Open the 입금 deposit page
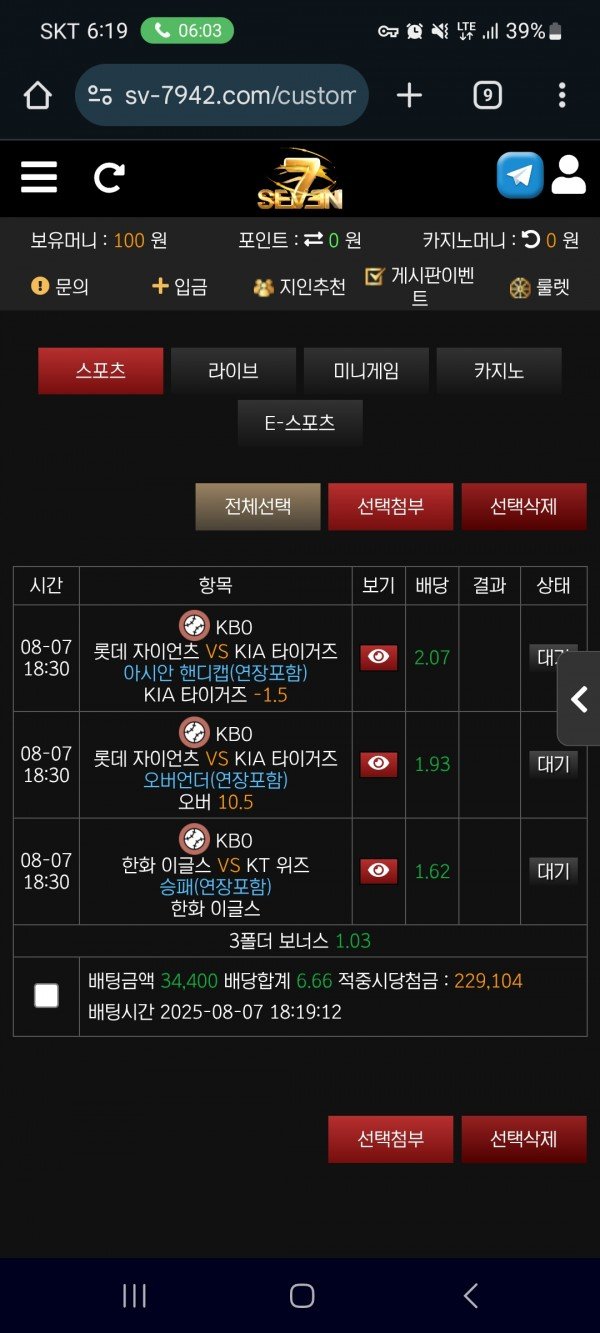The height and width of the screenshot is (1333, 600). pyautogui.click(x=180, y=287)
